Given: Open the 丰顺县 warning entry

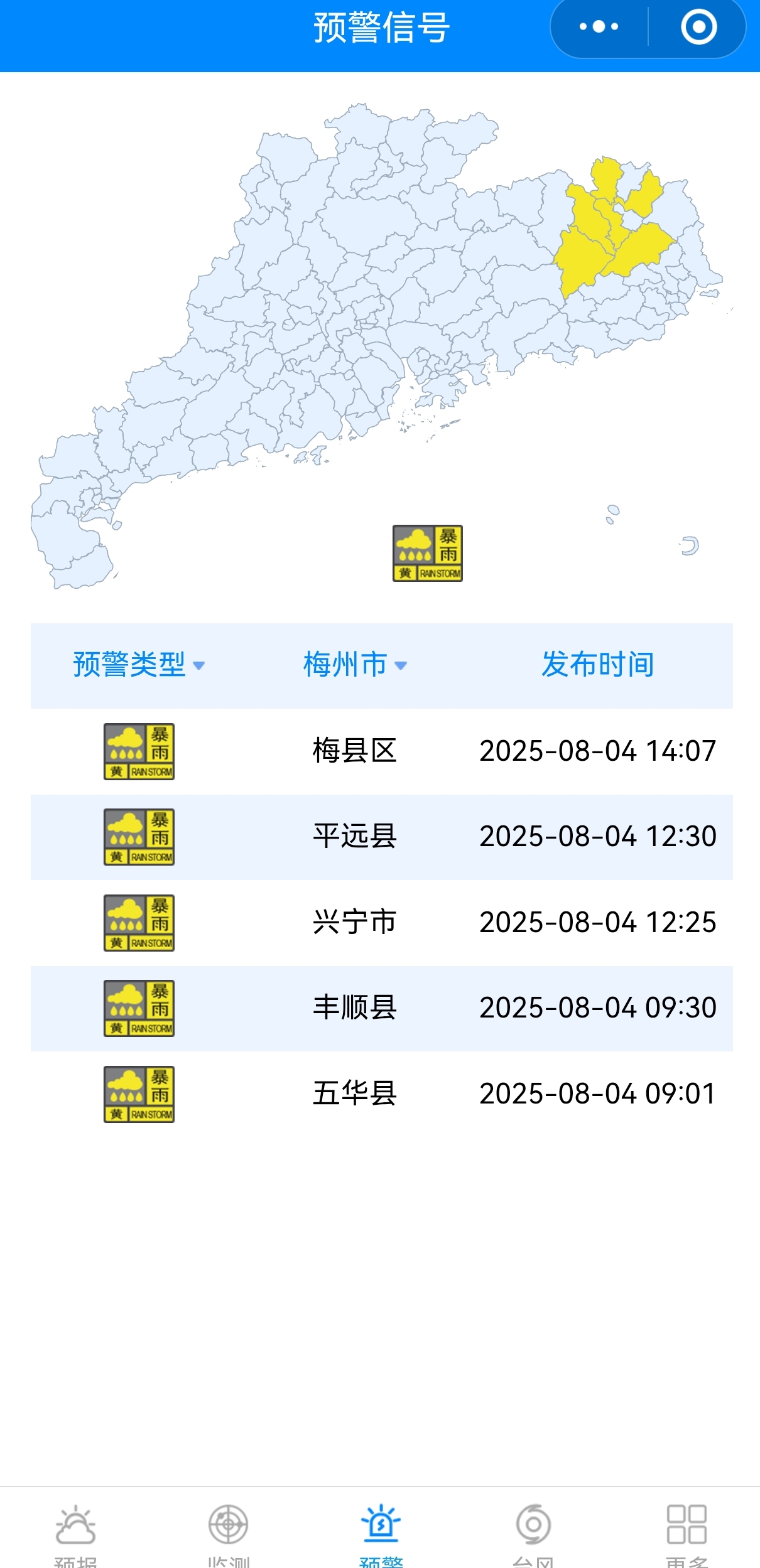Looking at the screenshot, I should coord(381,1007).
